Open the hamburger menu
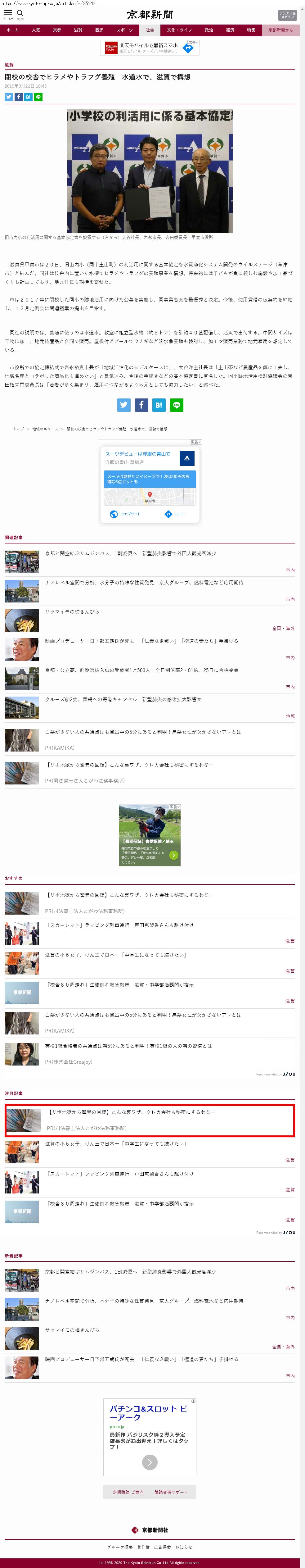This screenshot has height=1568, width=305. pos(8,13)
